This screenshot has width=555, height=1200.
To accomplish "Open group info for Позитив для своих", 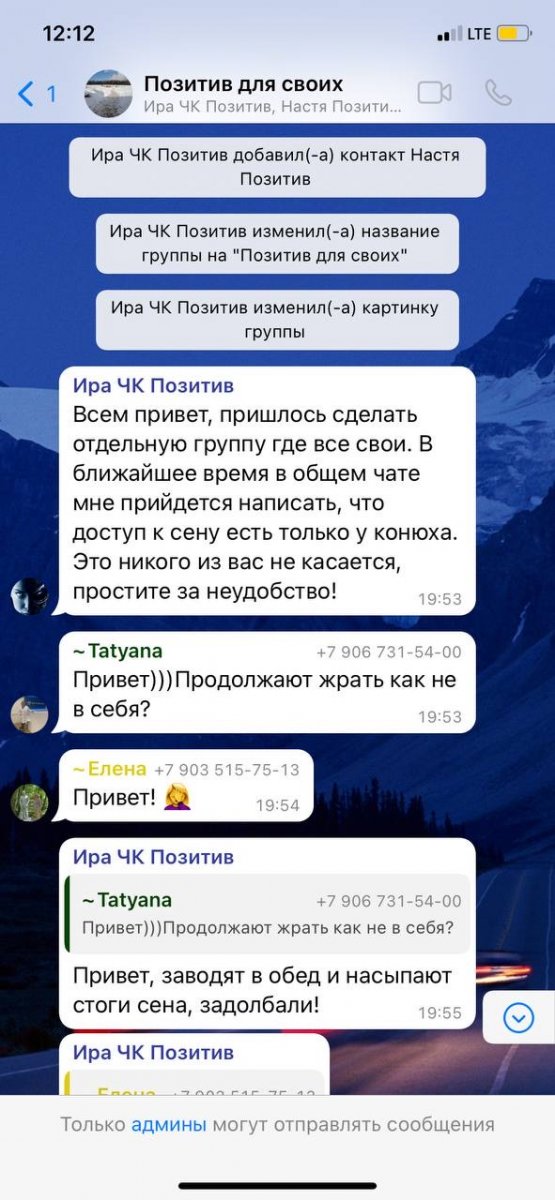I will click(273, 94).
